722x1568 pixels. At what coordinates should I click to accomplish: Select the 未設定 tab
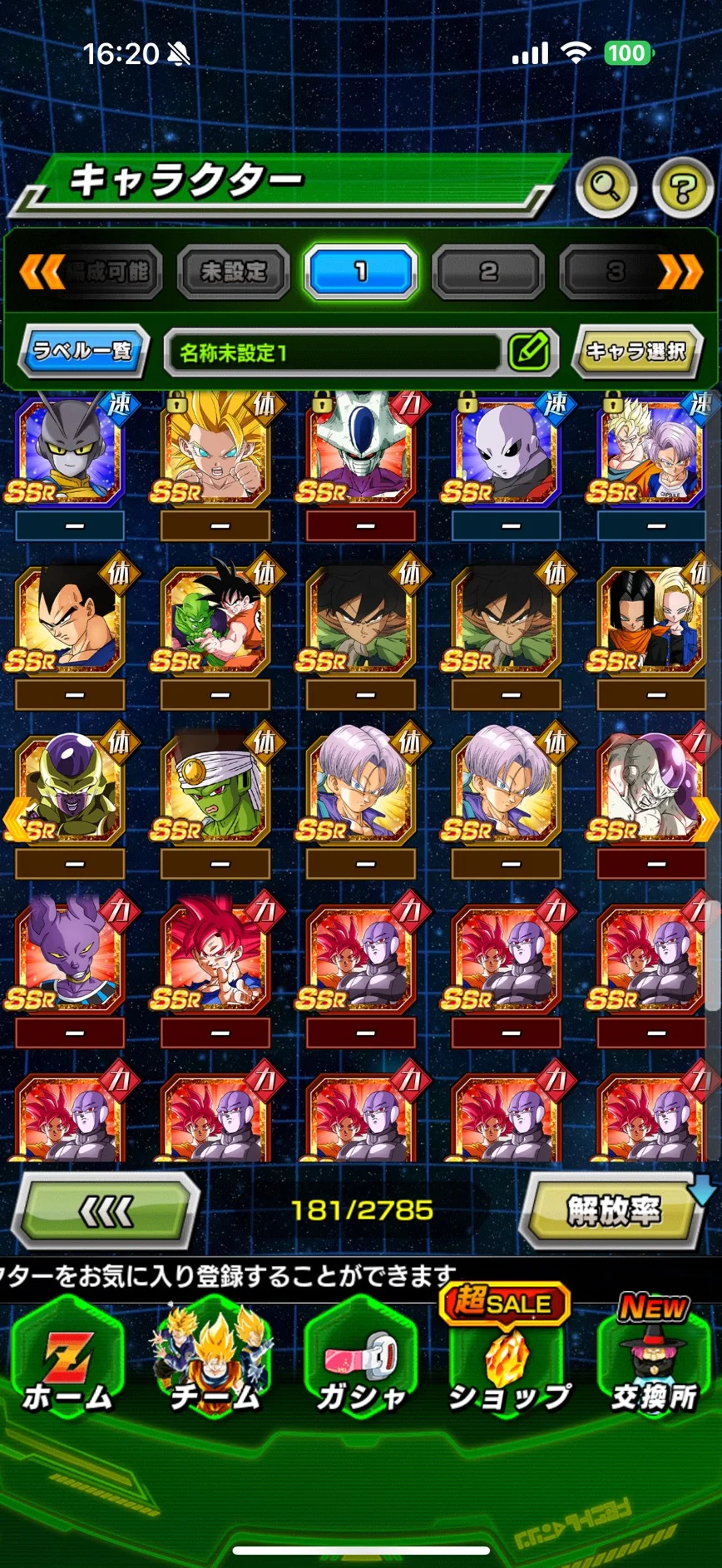tap(234, 271)
